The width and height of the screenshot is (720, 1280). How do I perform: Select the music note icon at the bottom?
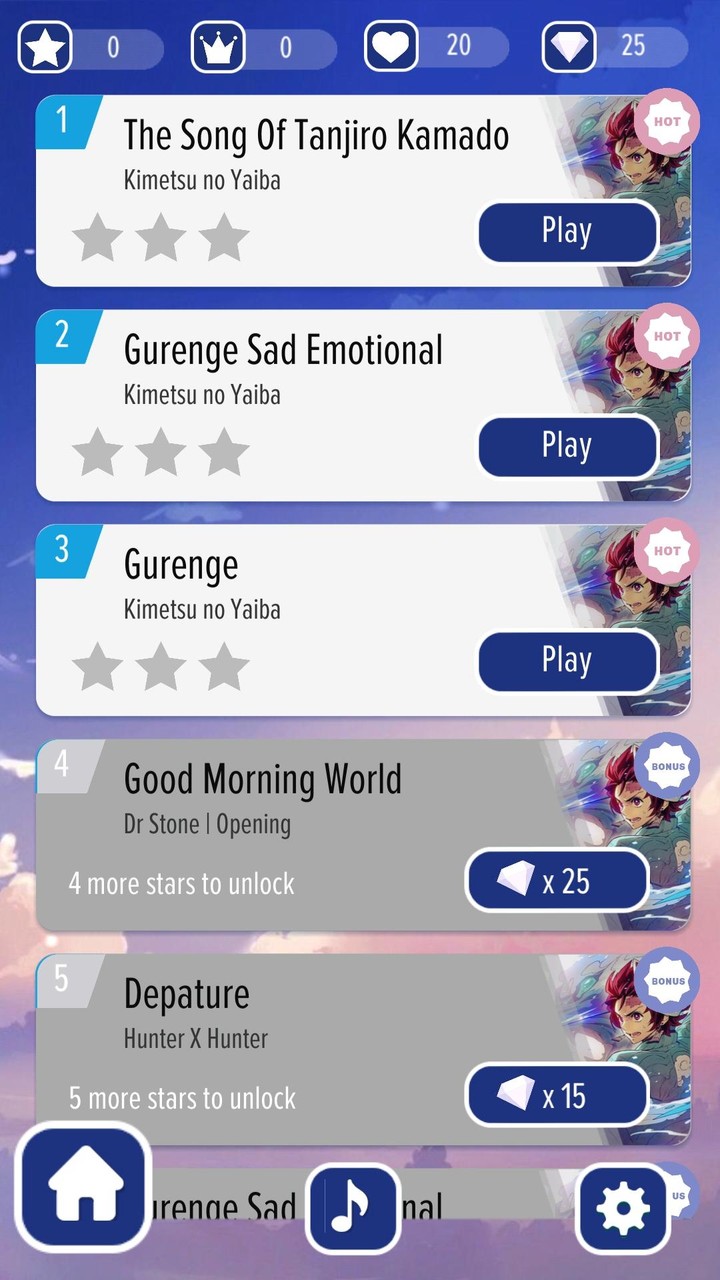(x=352, y=1207)
